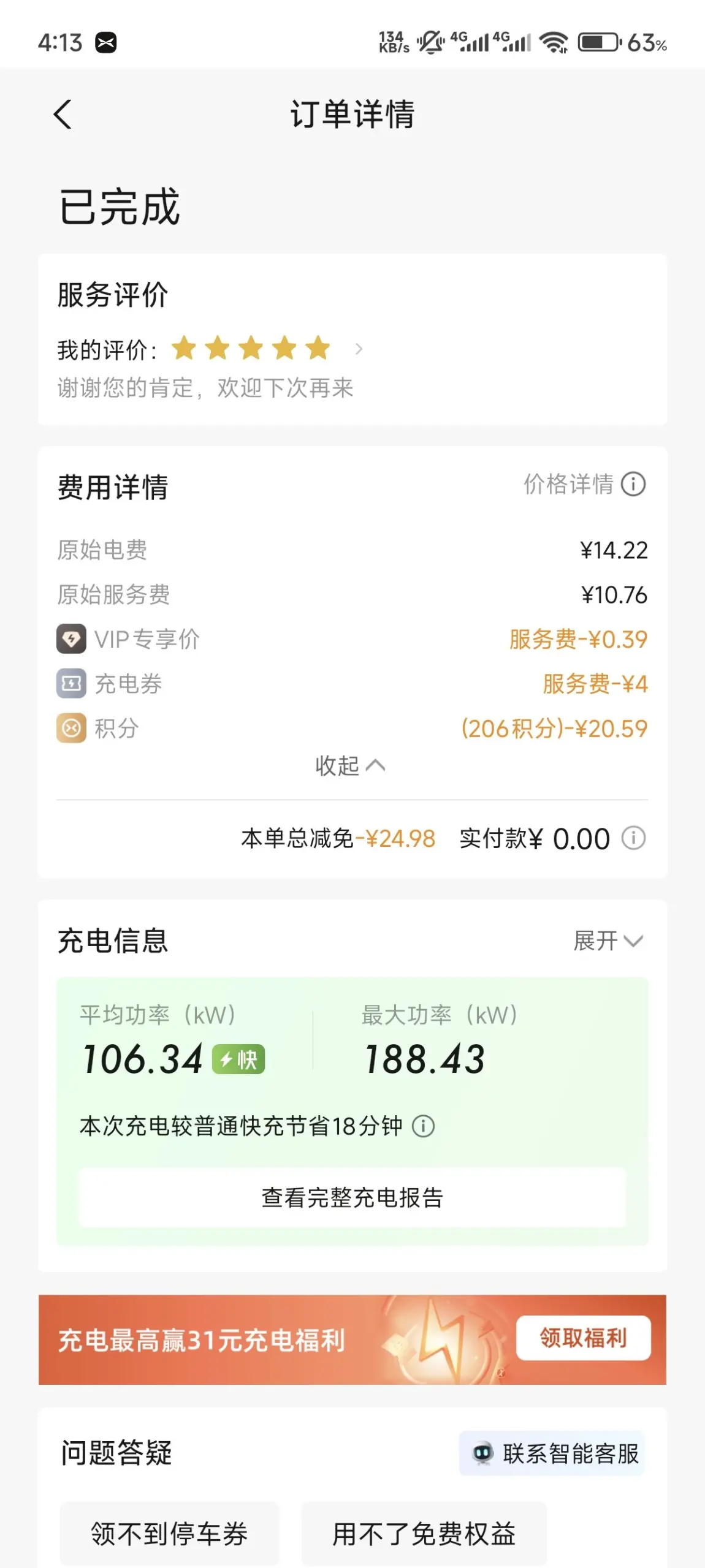View 查看完整充电报告
Image resolution: width=705 pixels, height=1568 pixels.
click(x=352, y=1197)
